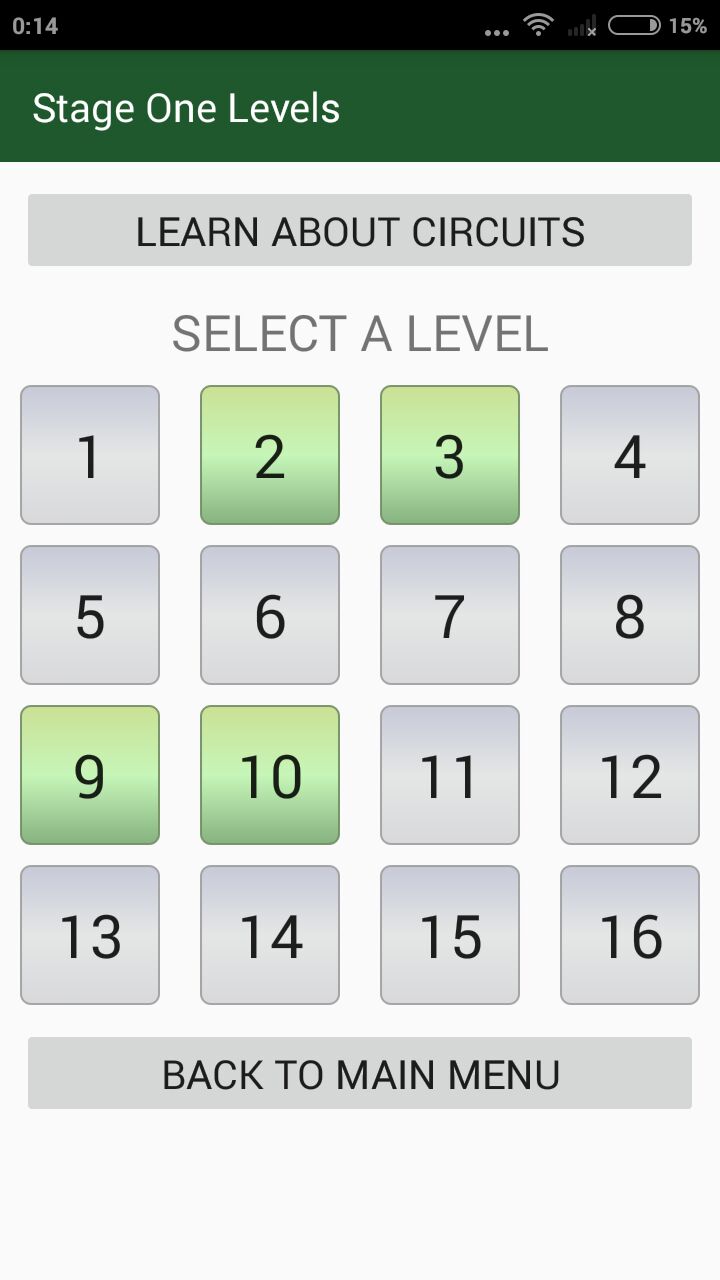Play level 5
This screenshot has height=1280, width=720.
point(90,615)
